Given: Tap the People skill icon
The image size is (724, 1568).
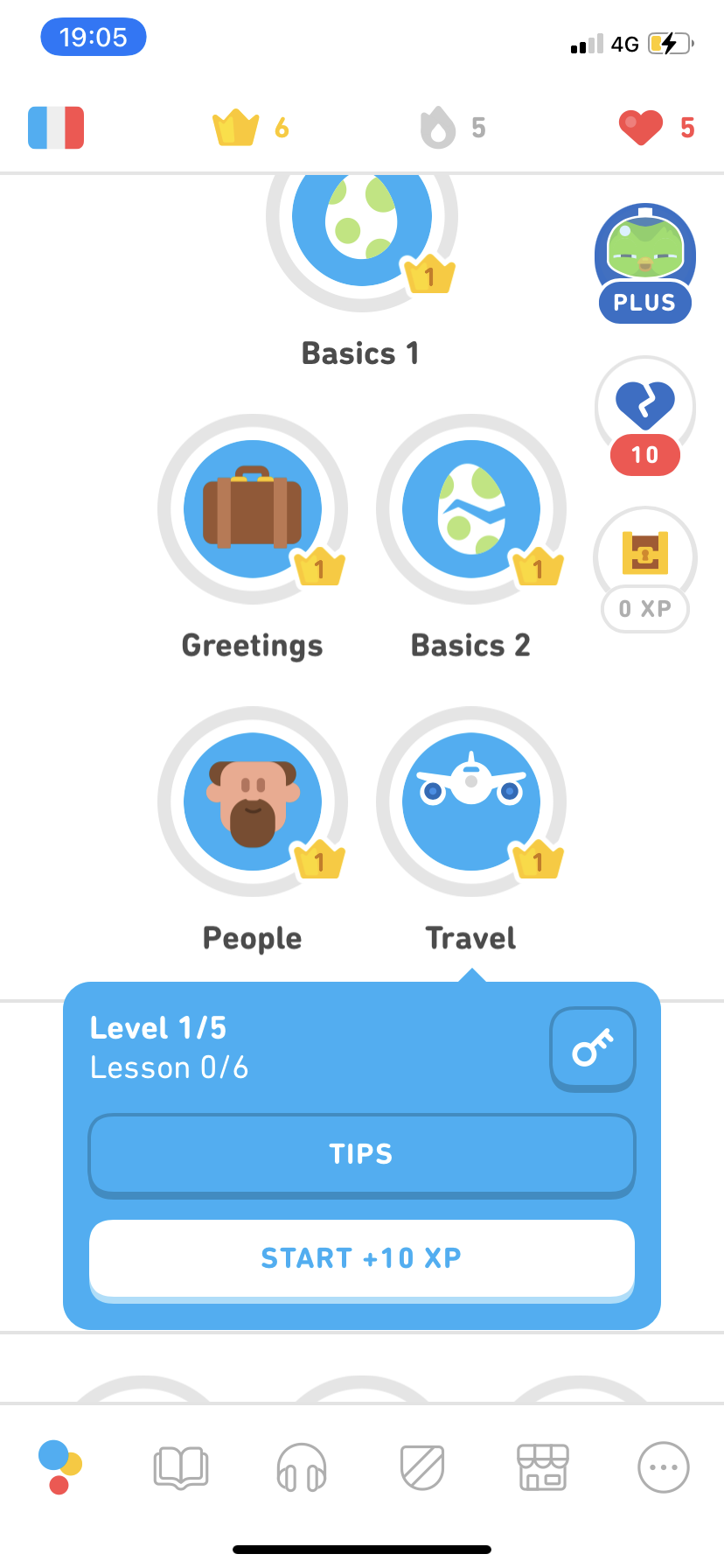Looking at the screenshot, I should (x=252, y=801).
